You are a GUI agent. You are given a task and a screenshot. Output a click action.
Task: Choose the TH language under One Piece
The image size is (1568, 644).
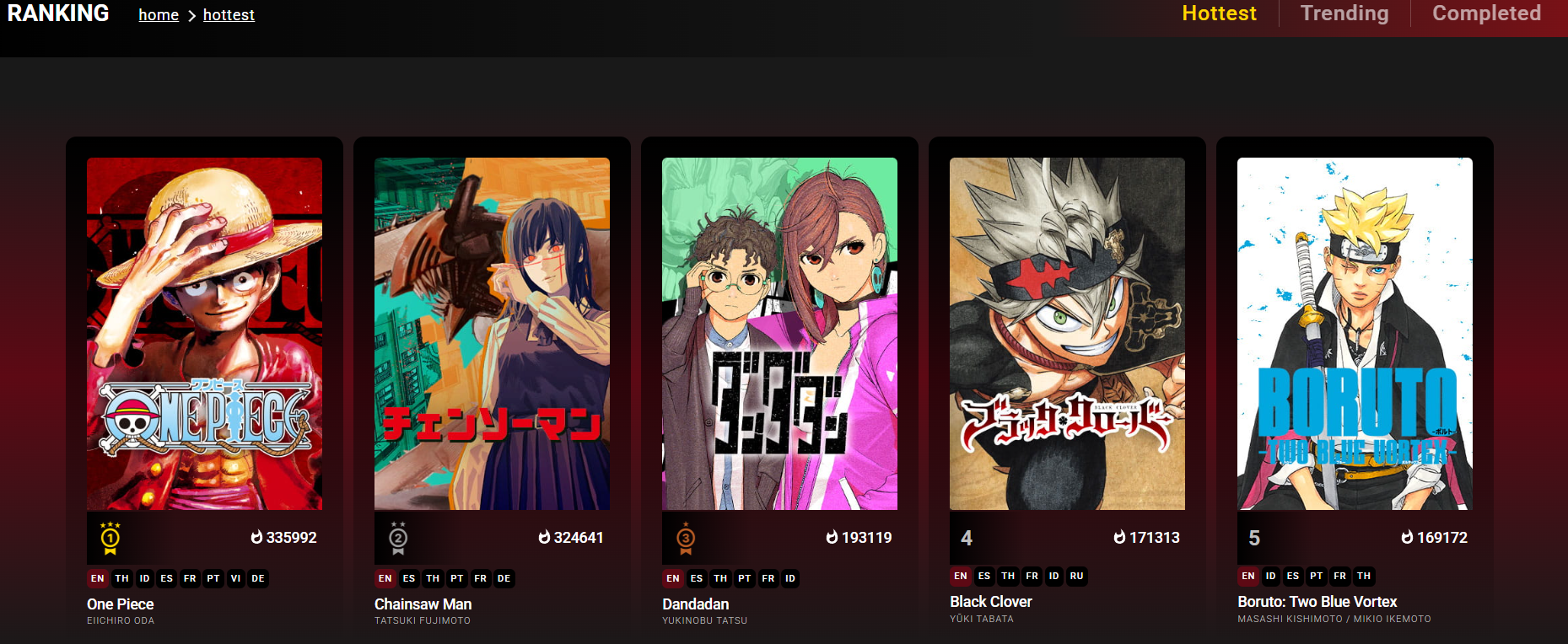[122, 578]
